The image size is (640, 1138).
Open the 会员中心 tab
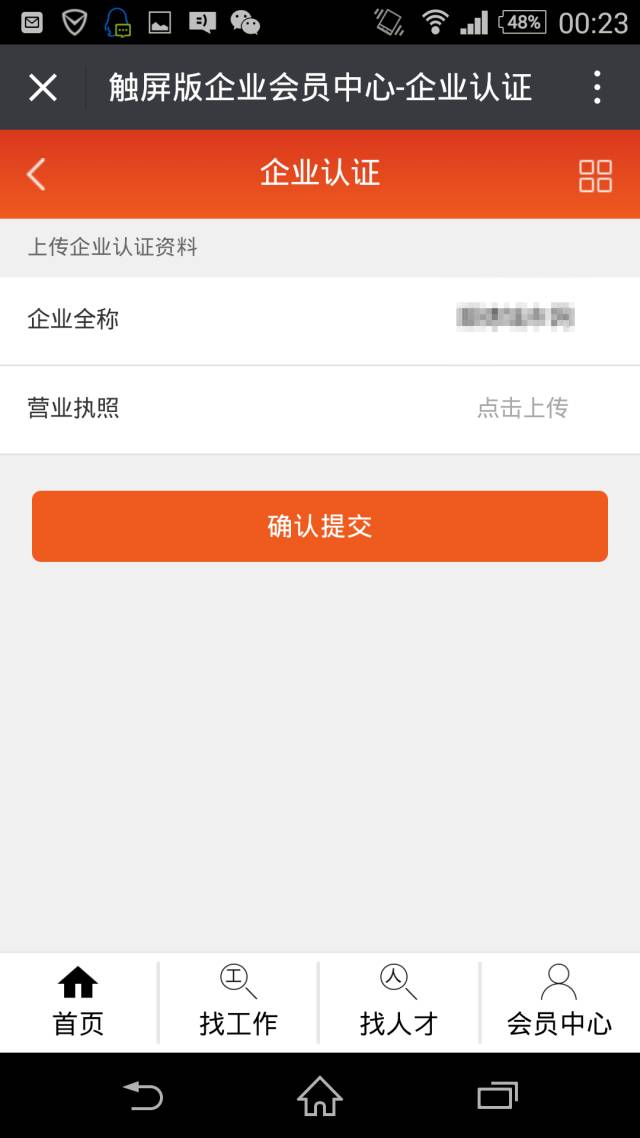coord(559,1002)
